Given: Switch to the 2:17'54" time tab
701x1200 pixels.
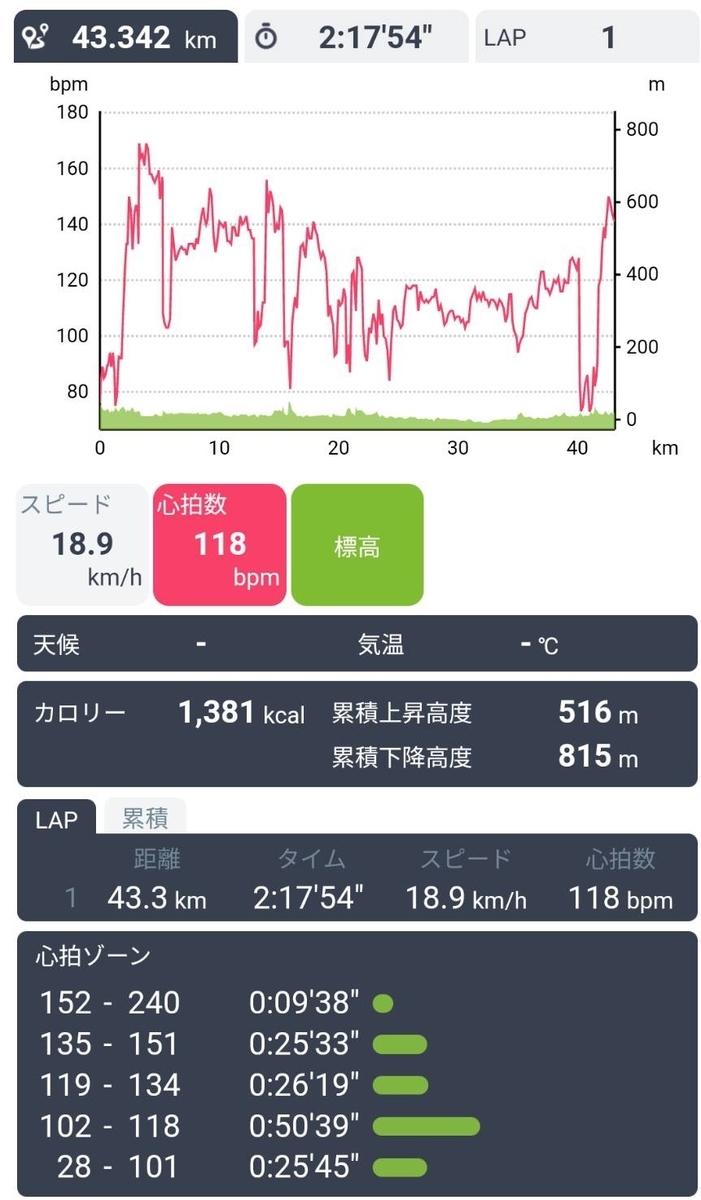Looking at the screenshot, I should [x=356, y=38].
